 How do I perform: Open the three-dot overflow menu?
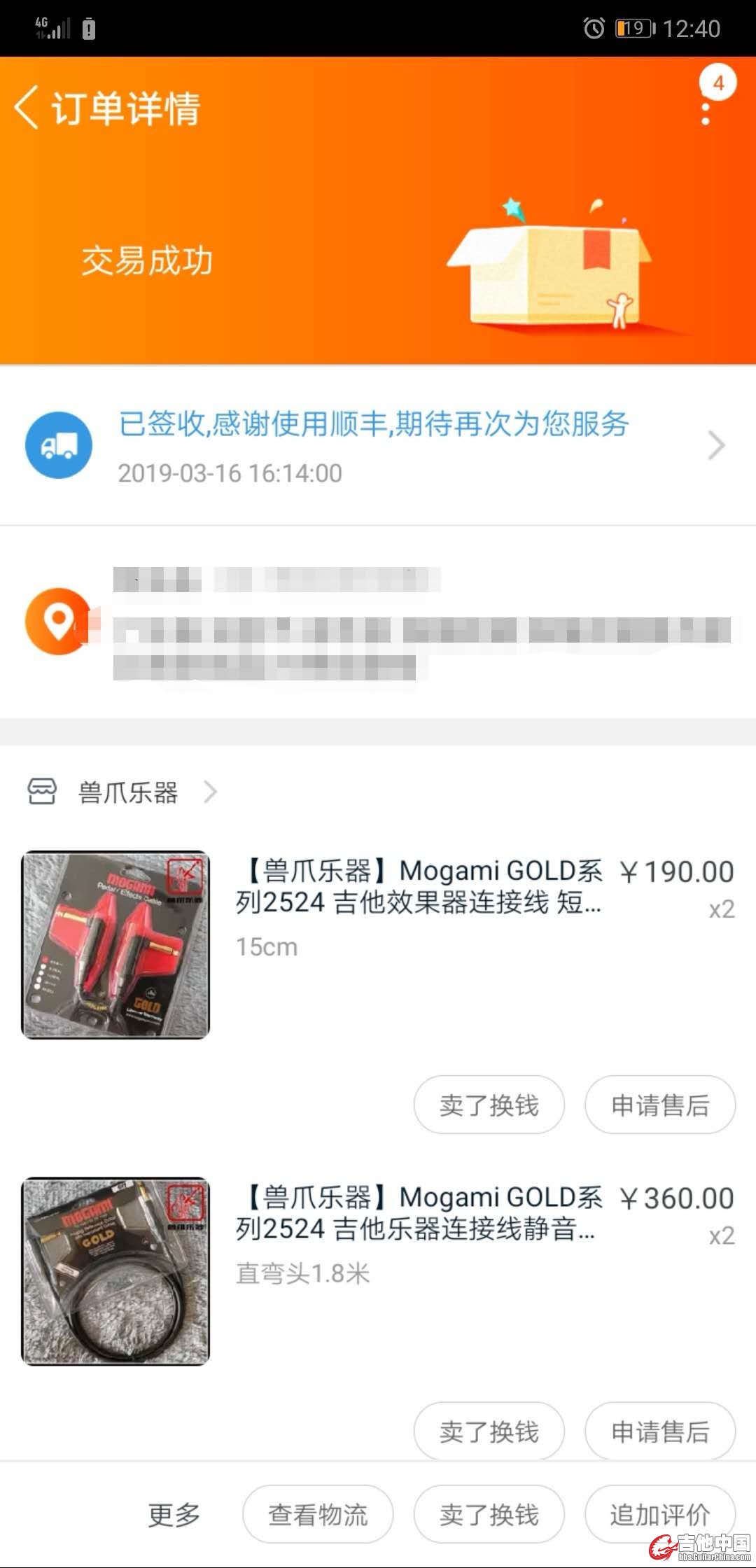[706, 113]
